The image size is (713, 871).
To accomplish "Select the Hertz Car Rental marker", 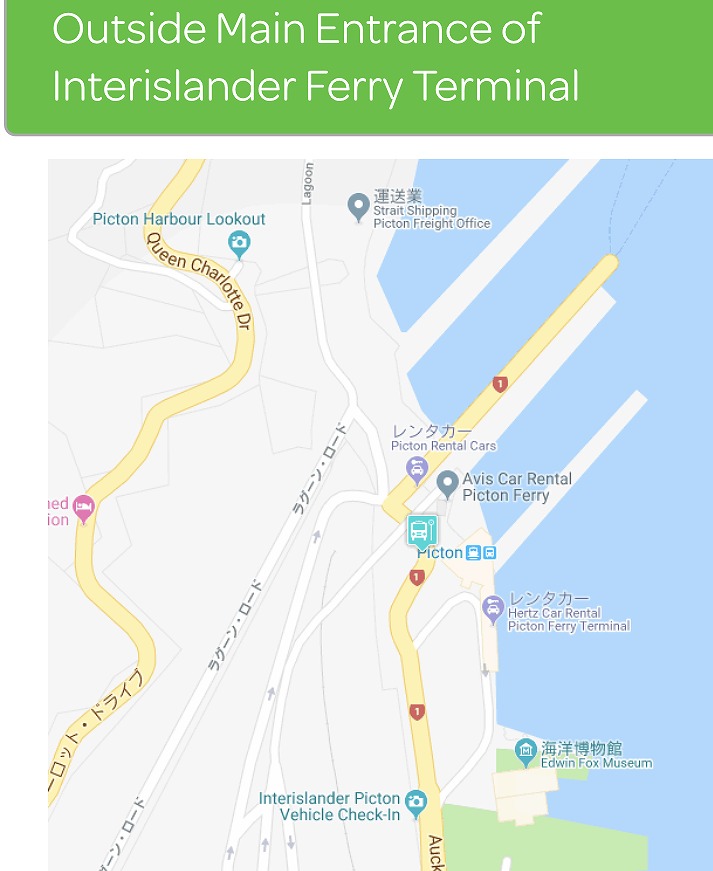I will pos(492,606).
